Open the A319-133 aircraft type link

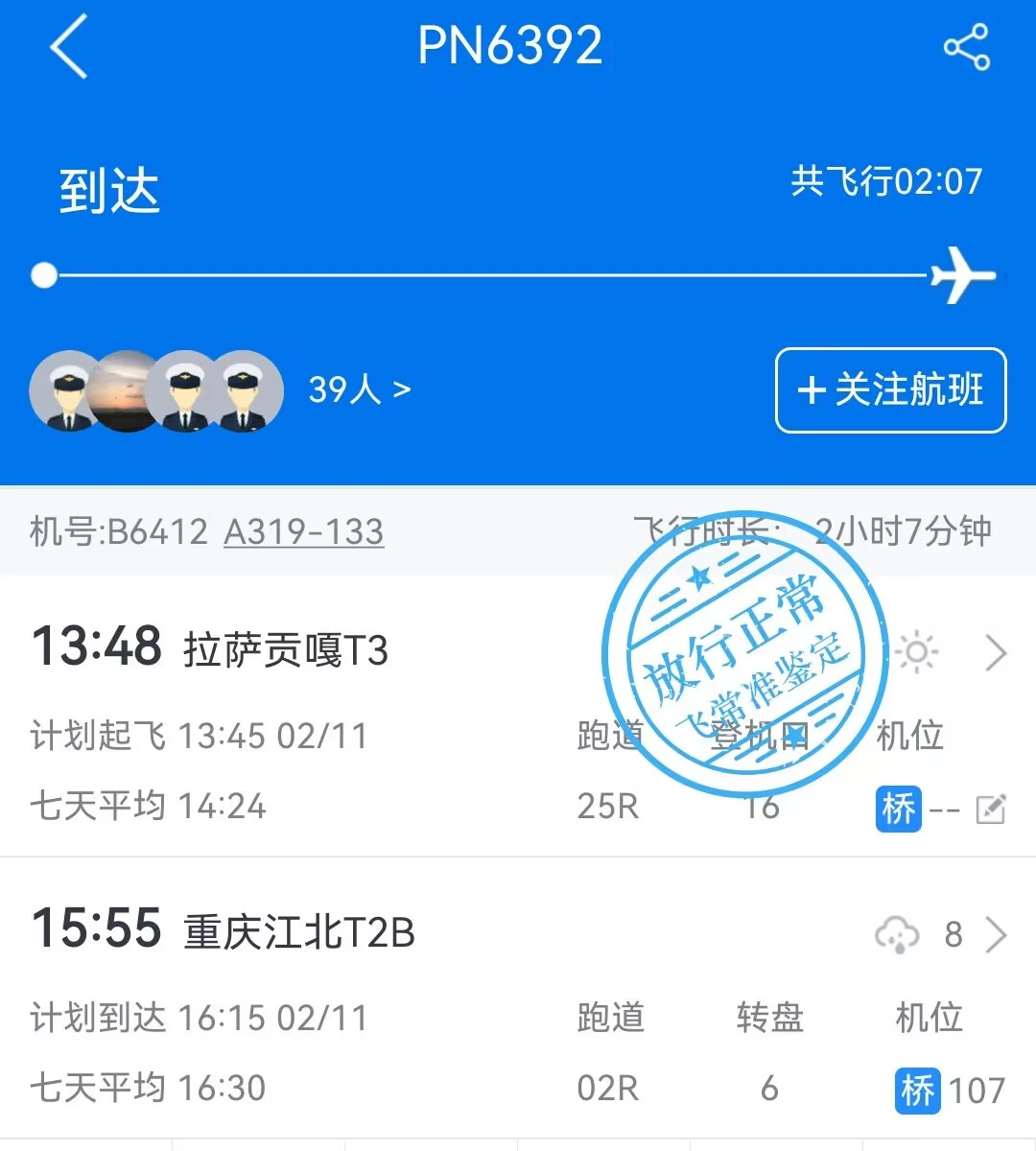click(303, 531)
